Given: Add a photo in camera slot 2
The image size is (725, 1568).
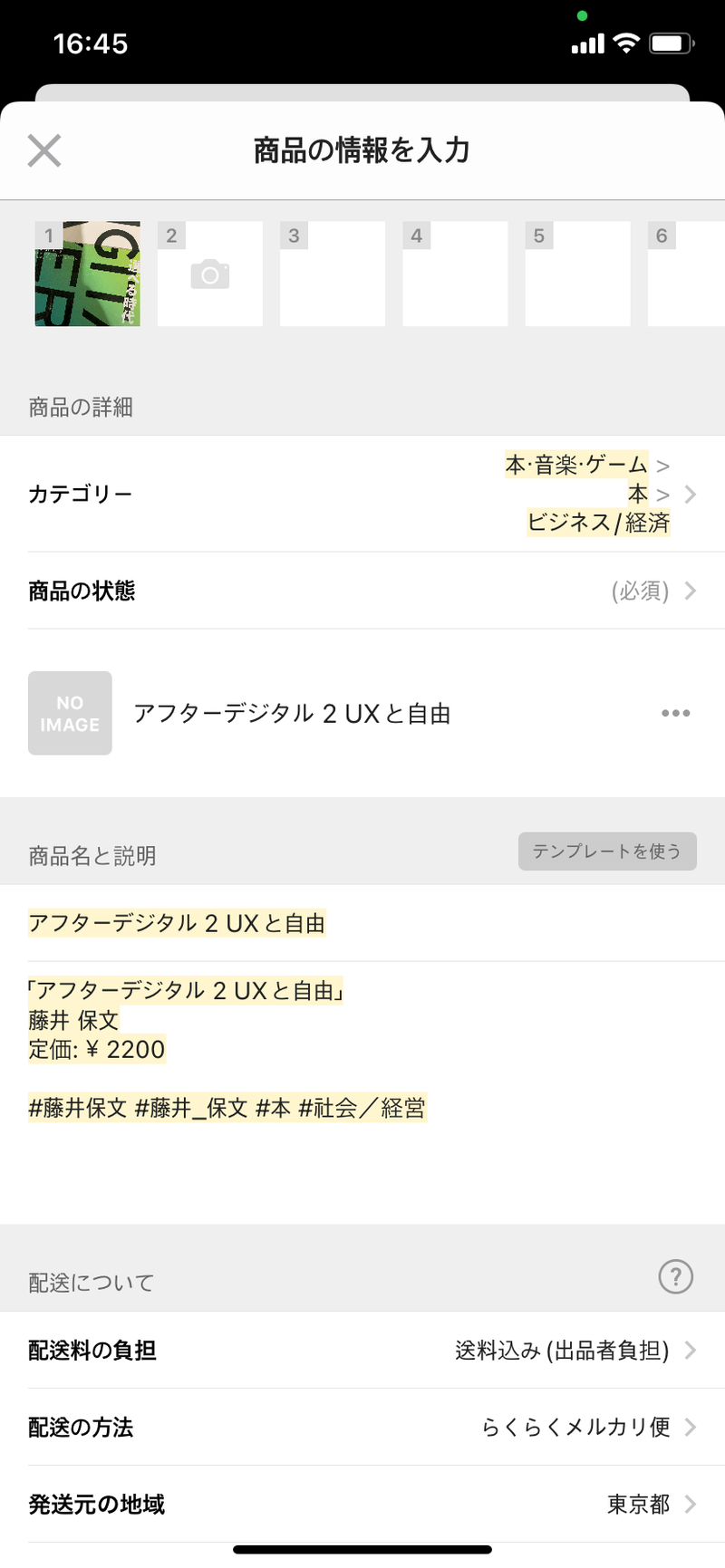Looking at the screenshot, I should click(210, 274).
